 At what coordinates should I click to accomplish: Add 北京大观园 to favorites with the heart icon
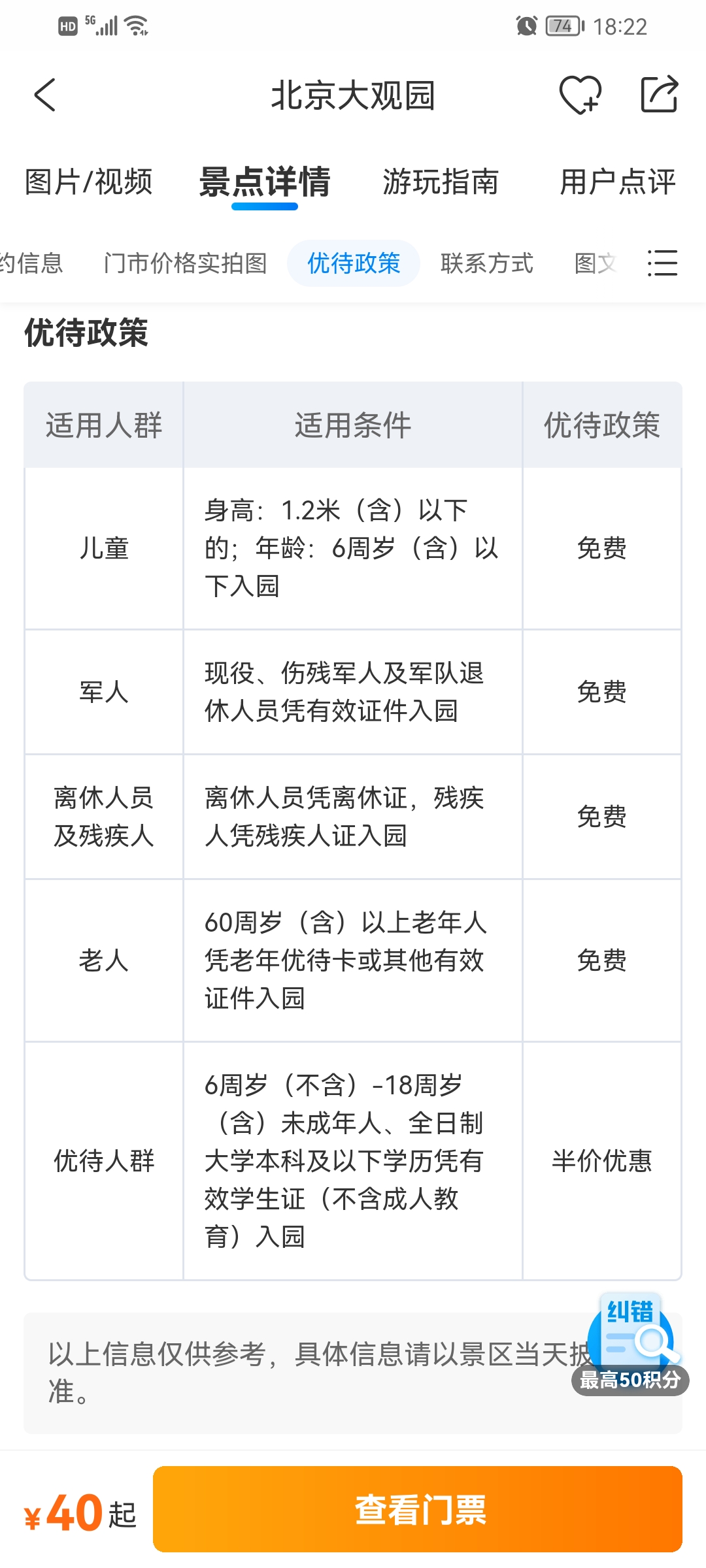(x=580, y=95)
